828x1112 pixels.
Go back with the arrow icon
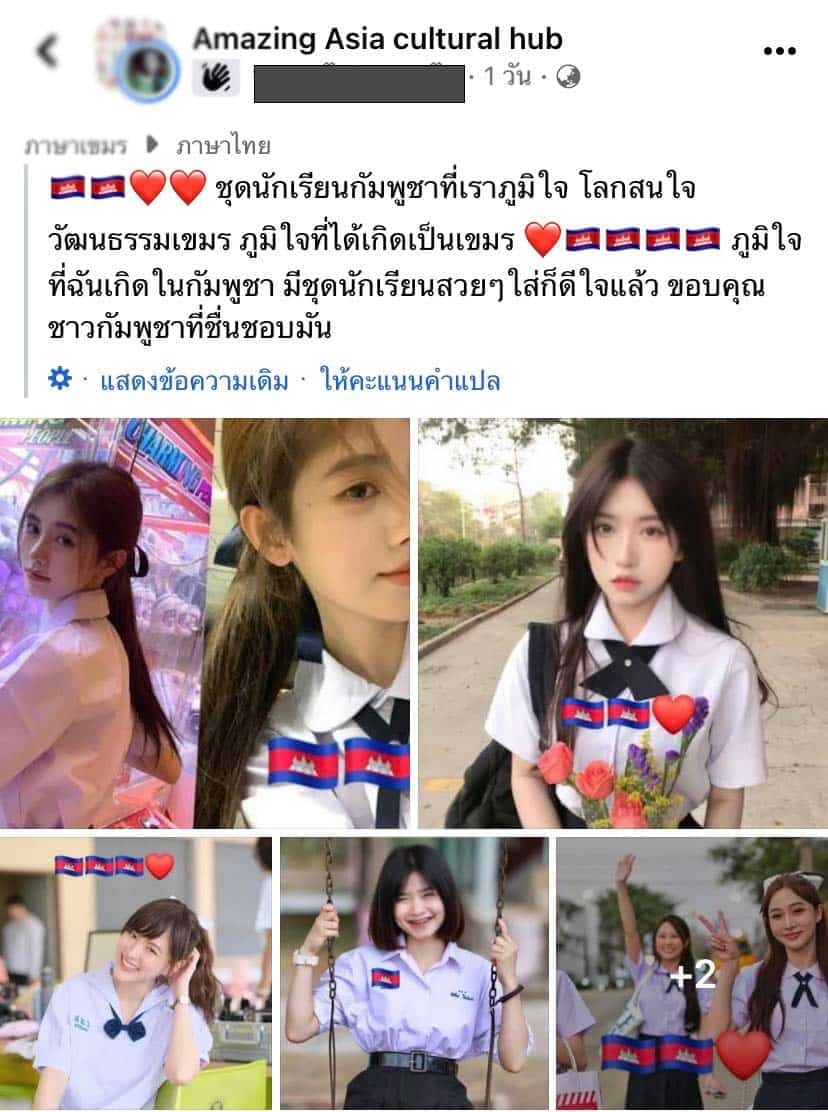point(47,51)
